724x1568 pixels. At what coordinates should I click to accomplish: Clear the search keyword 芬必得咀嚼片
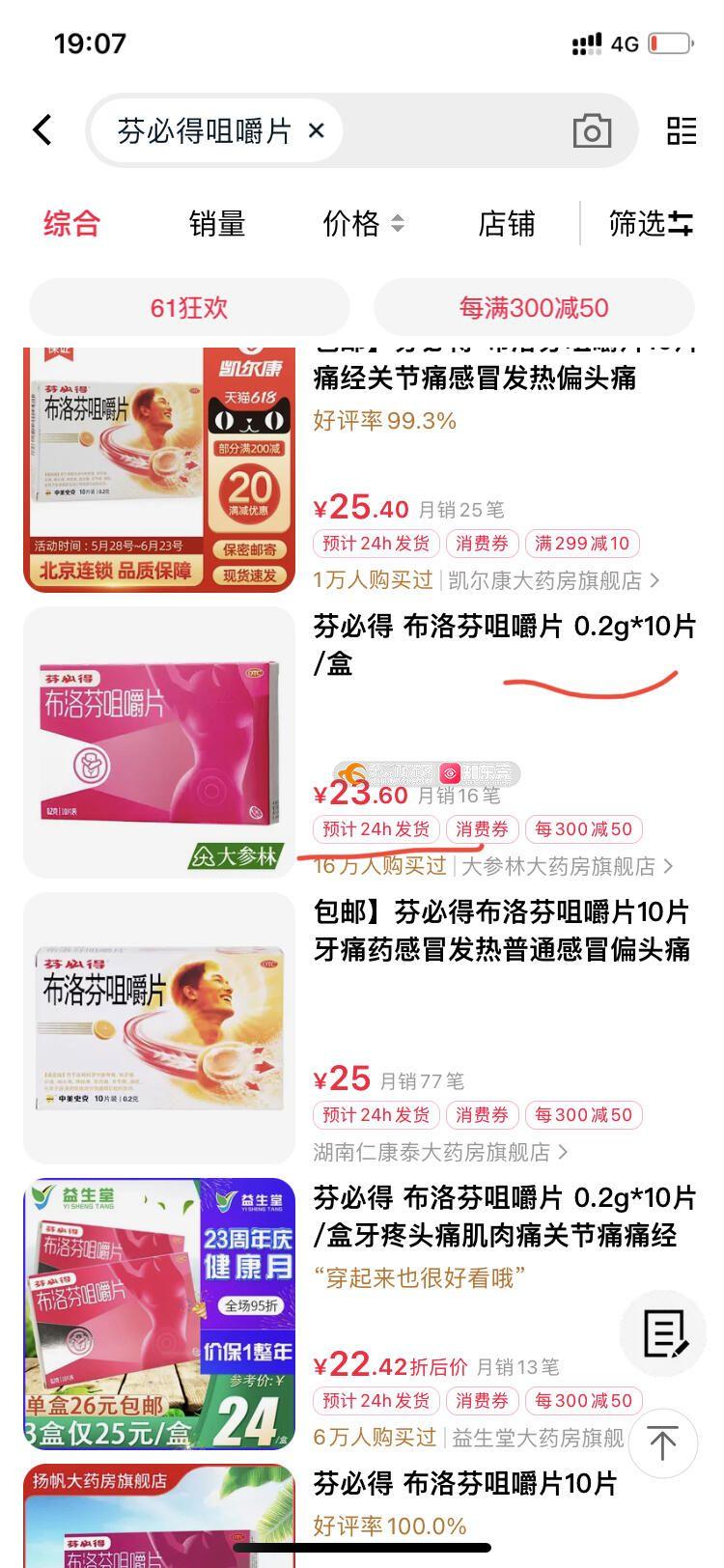click(x=316, y=131)
